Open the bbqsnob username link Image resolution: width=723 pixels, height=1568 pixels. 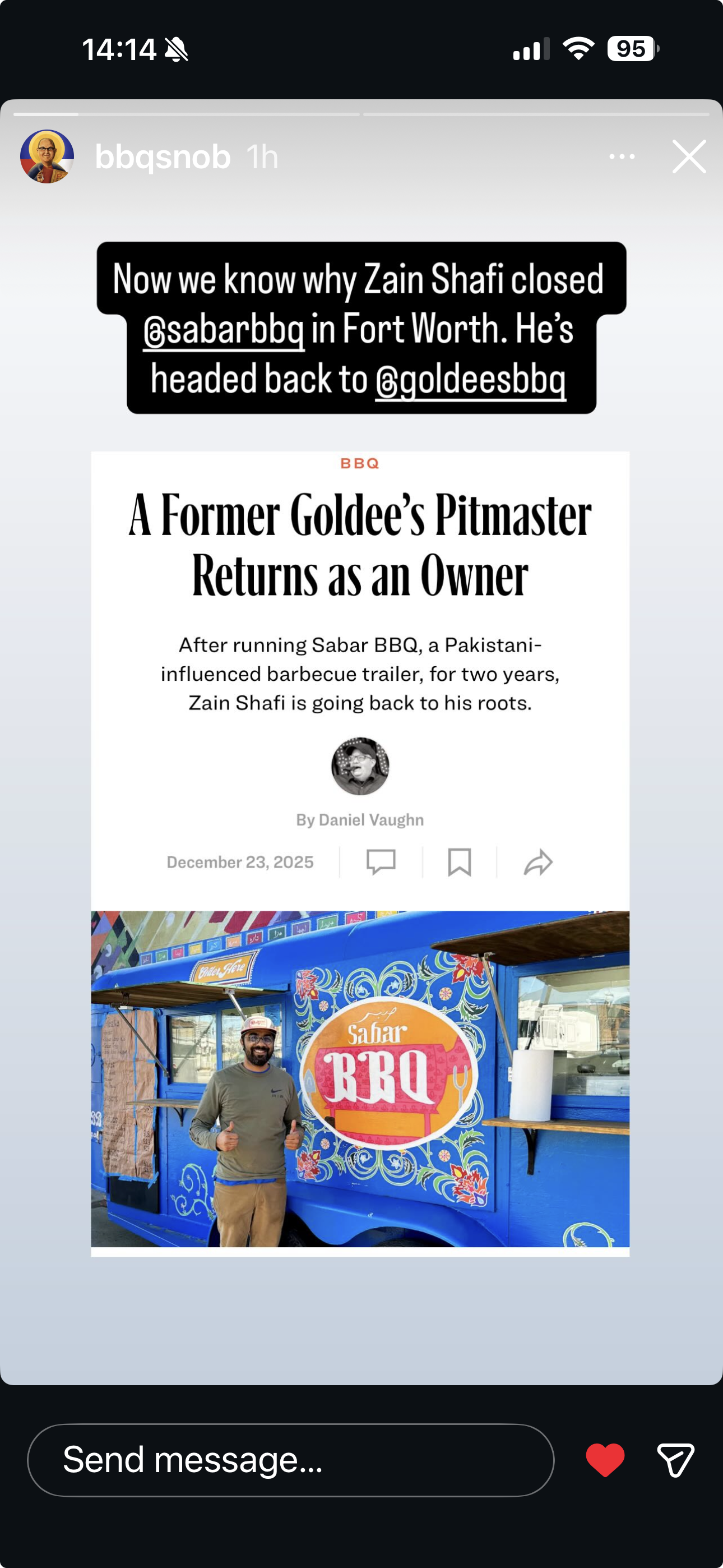coord(163,157)
